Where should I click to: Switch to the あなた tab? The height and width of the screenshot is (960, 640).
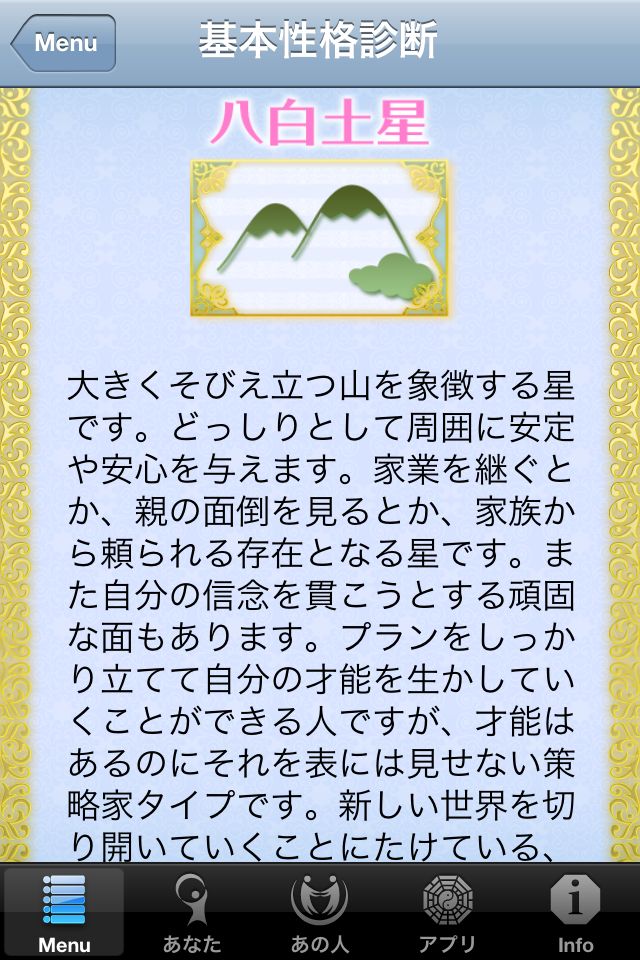tap(192, 912)
